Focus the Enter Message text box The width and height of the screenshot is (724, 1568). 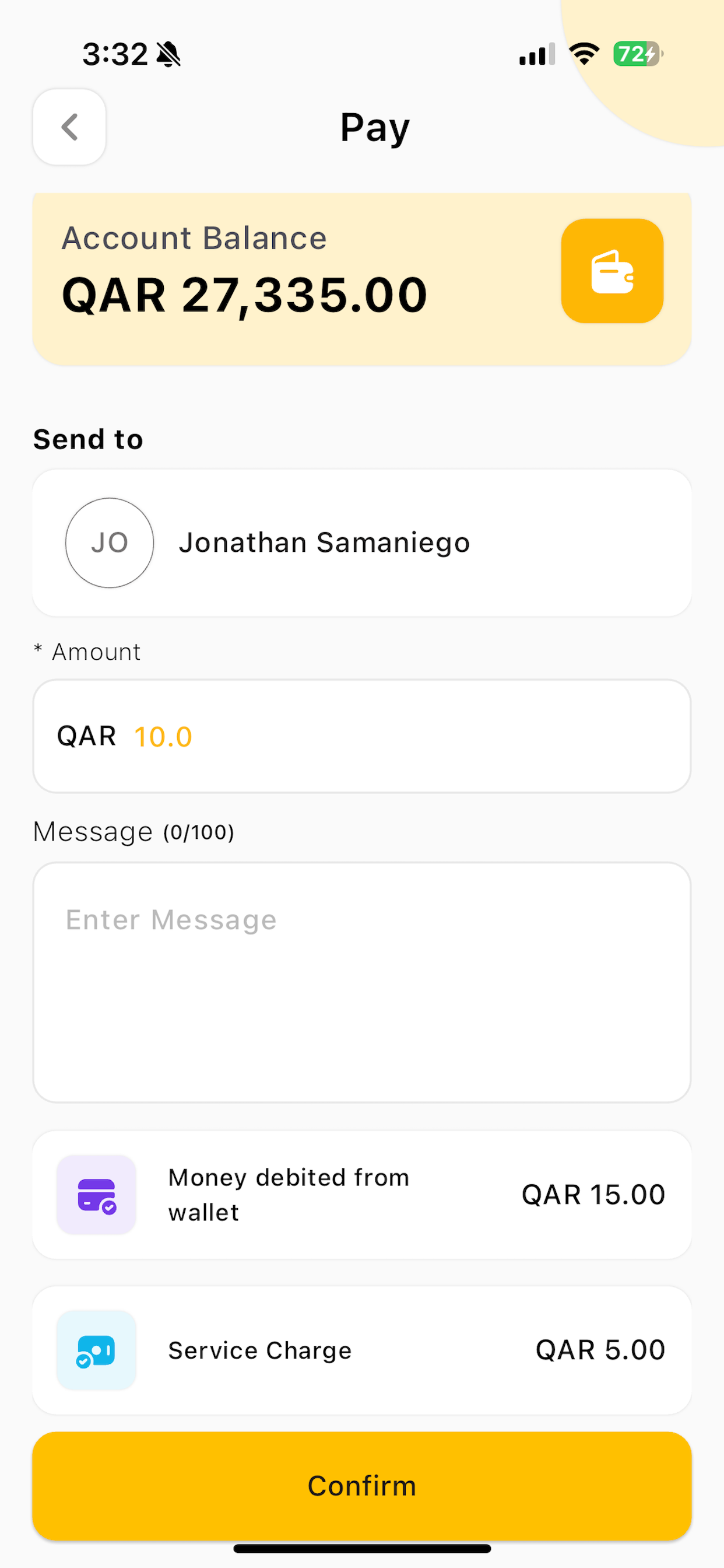(362, 982)
